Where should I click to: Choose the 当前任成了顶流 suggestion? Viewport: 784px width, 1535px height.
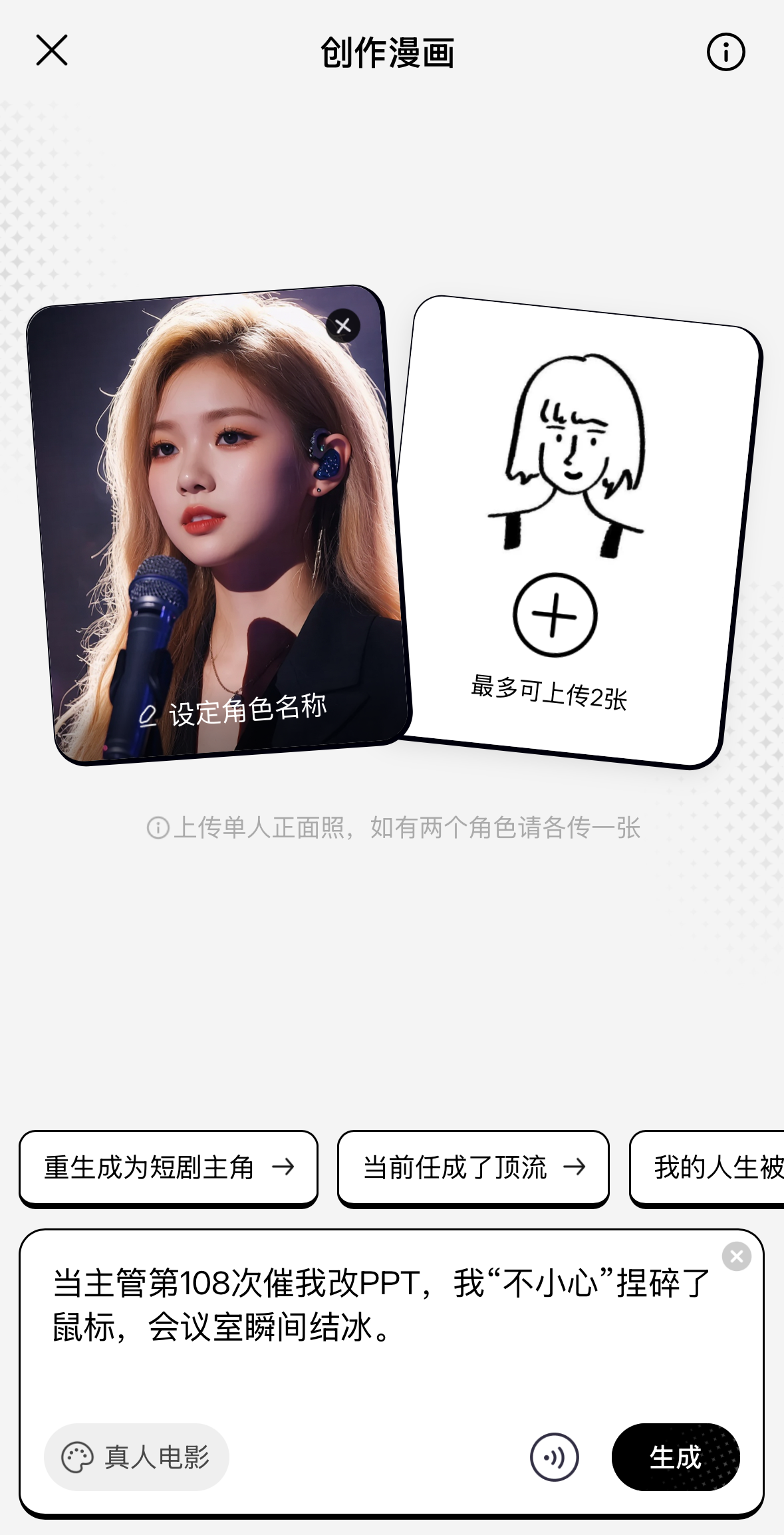pyautogui.click(x=473, y=1167)
